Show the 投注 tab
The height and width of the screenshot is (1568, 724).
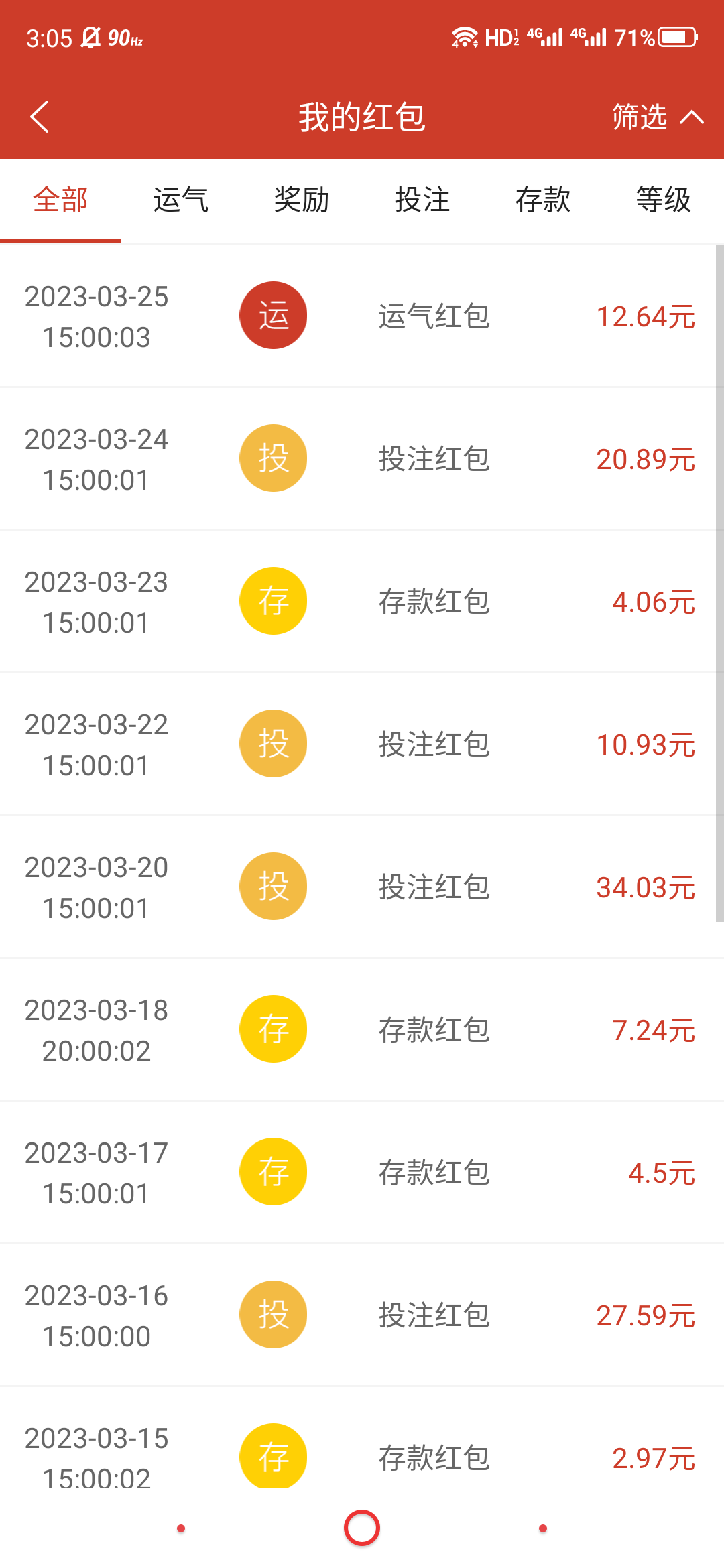(x=422, y=200)
